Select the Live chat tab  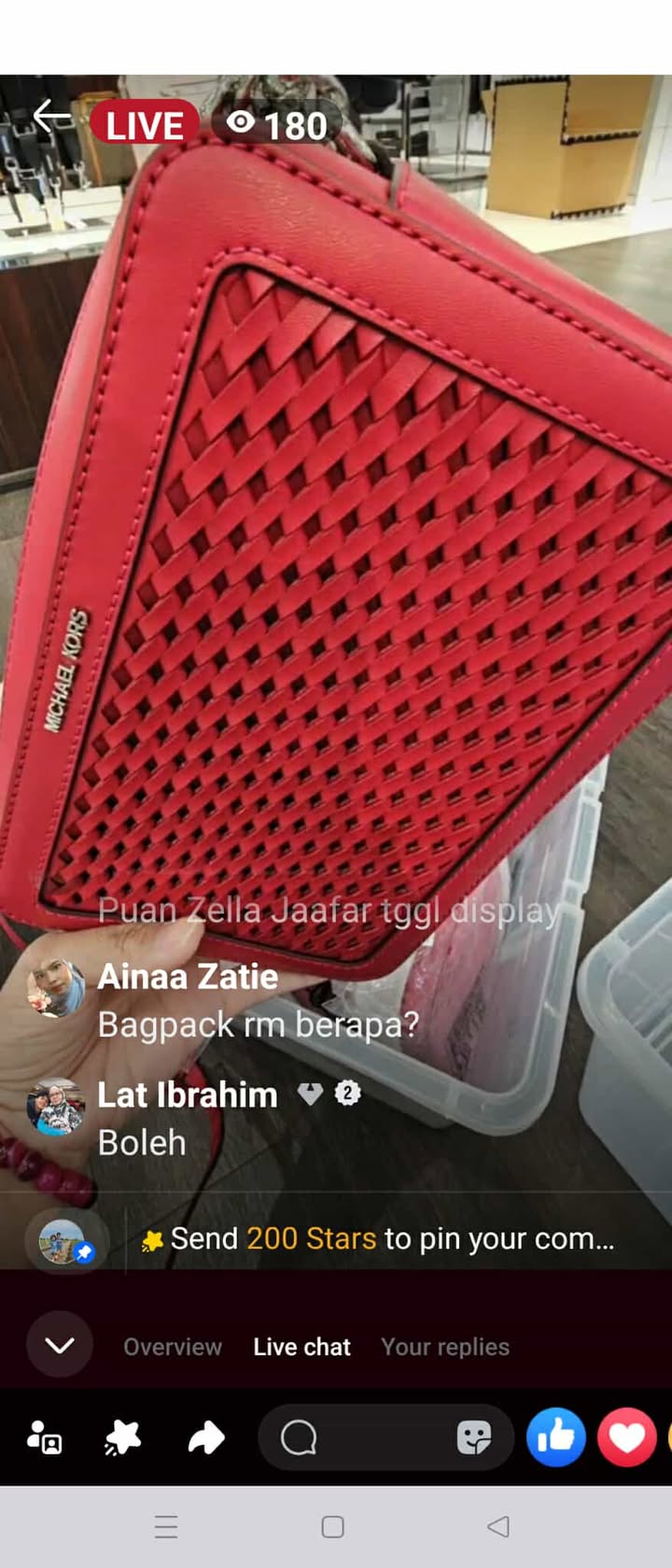301,1347
